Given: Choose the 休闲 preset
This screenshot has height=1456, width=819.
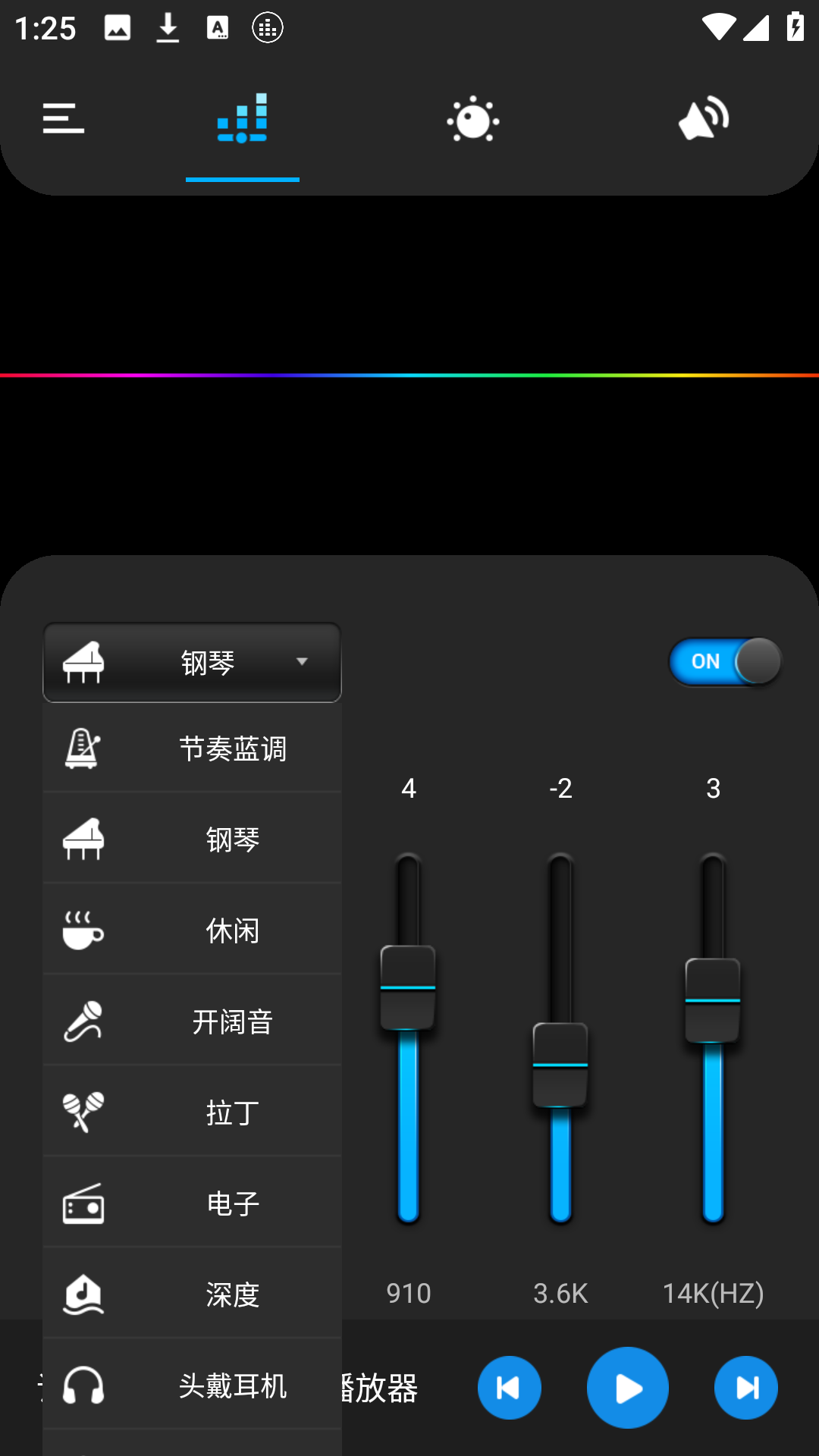Looking at the screenshot, I should click(192, 930).
